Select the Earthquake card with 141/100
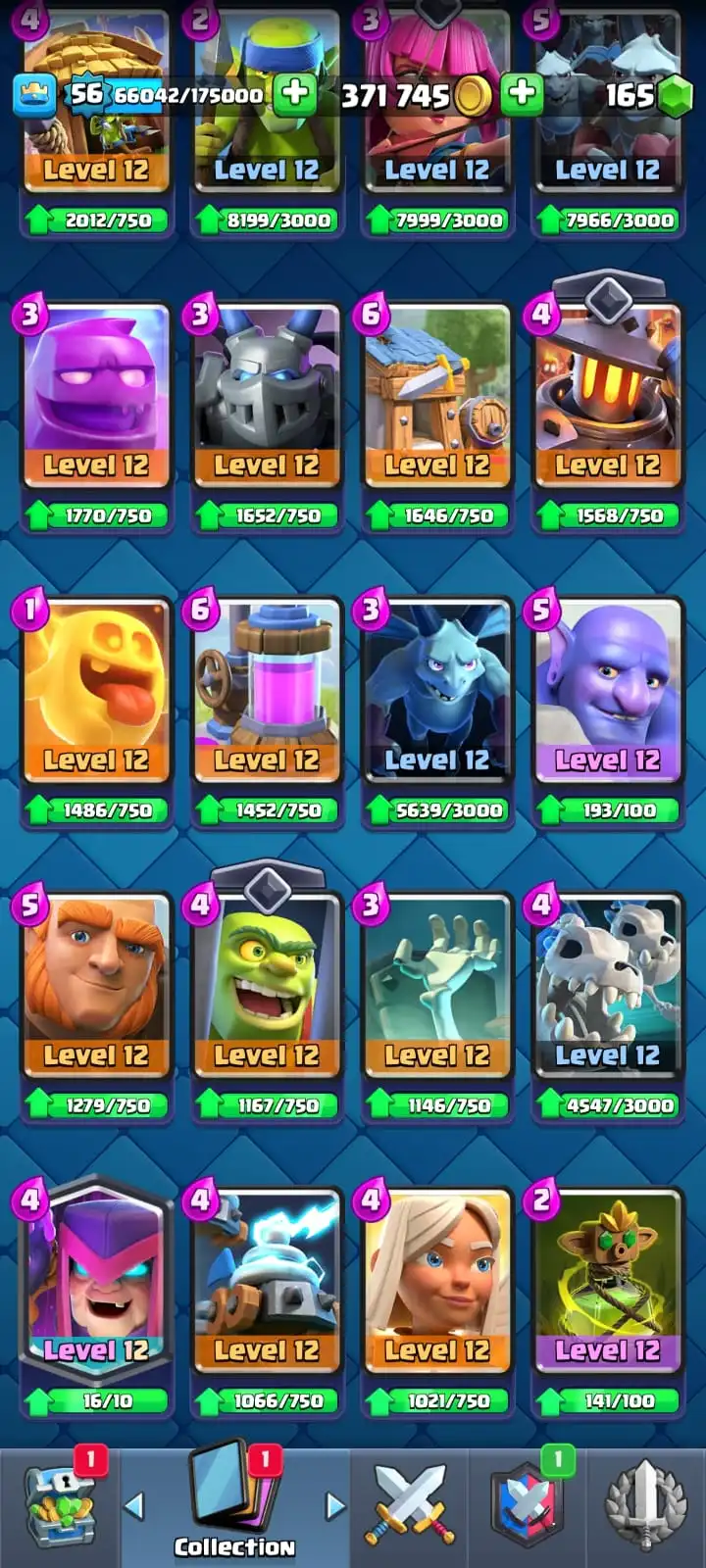 [x=607, y=1282]
